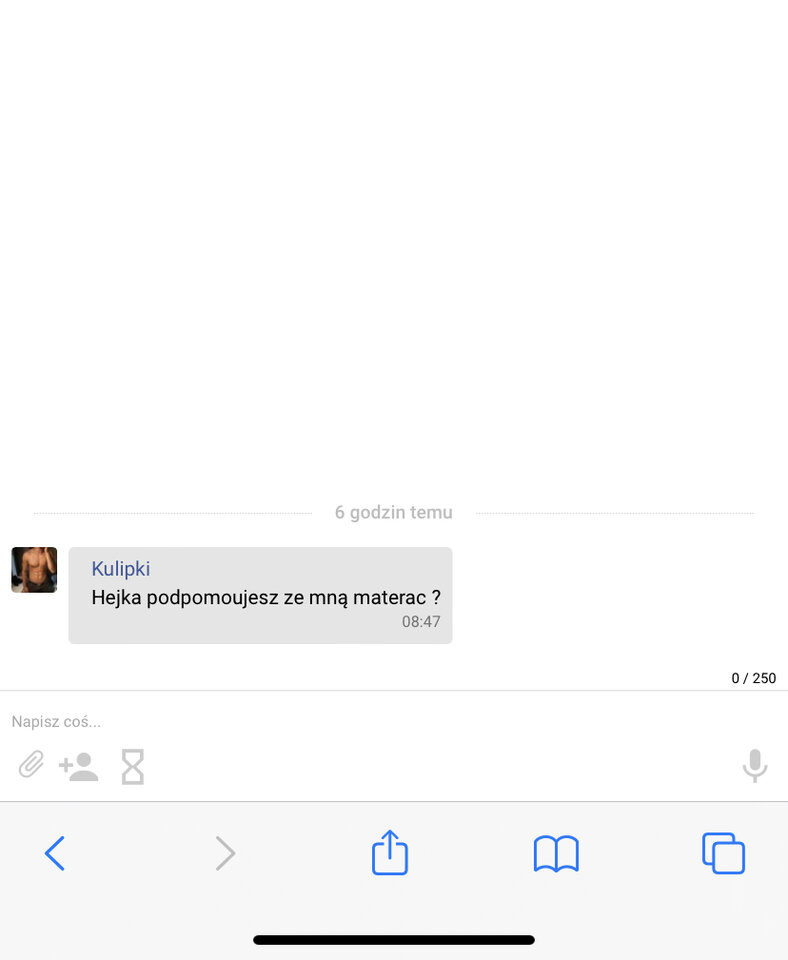Share this page from the browser toolbar
Viewport: 788px width, 960px height.
(x=390, y=853)
